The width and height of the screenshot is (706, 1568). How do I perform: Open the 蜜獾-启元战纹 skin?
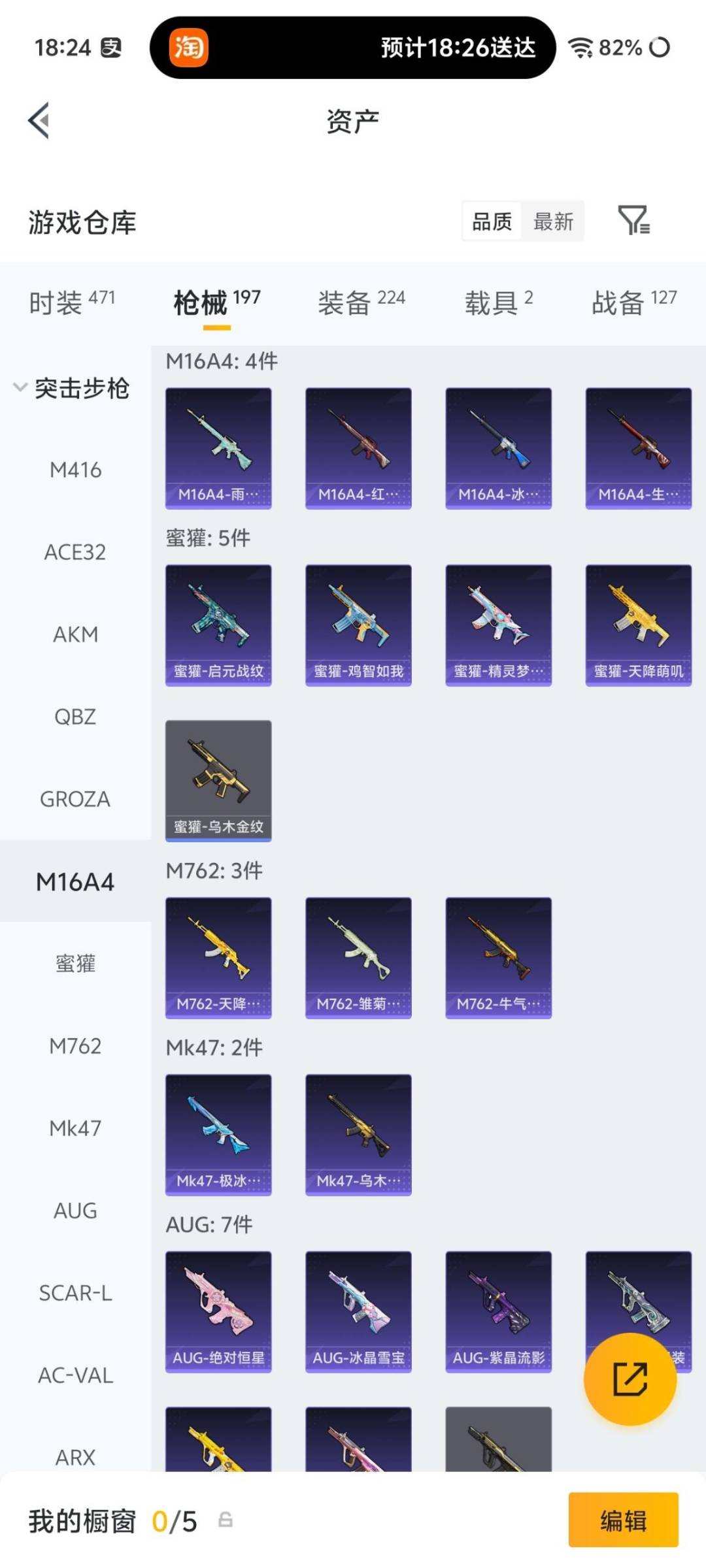click(218, 625)
